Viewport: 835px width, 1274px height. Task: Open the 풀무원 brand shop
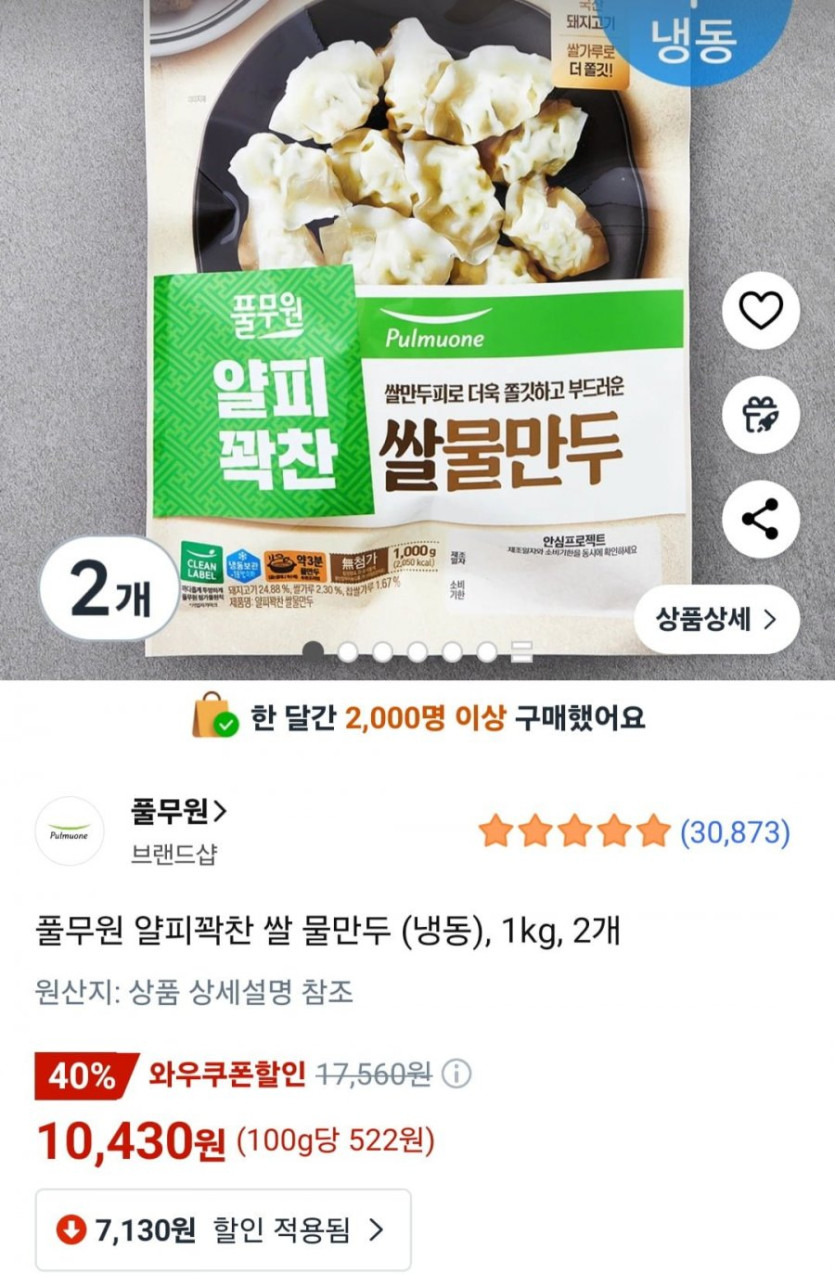pos(179,812)
